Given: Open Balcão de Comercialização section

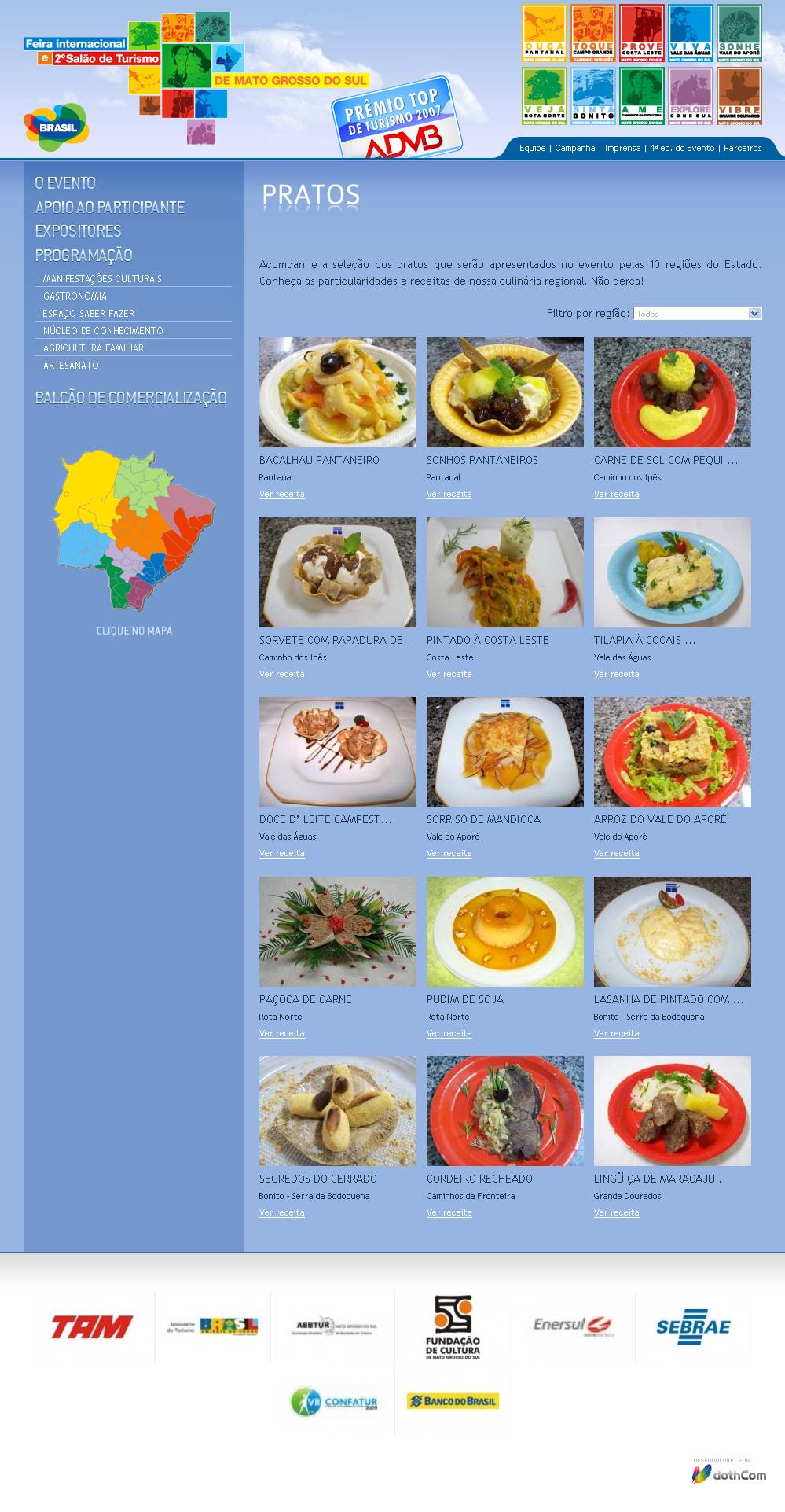Looking at the screenshot, I should click(x=130, y=398).
